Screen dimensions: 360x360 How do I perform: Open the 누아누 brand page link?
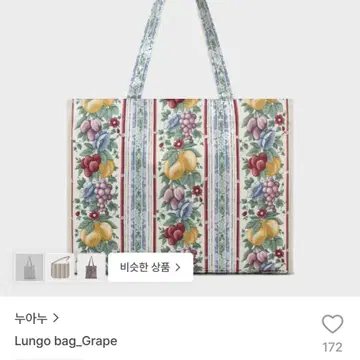click(x=37, y=318)
